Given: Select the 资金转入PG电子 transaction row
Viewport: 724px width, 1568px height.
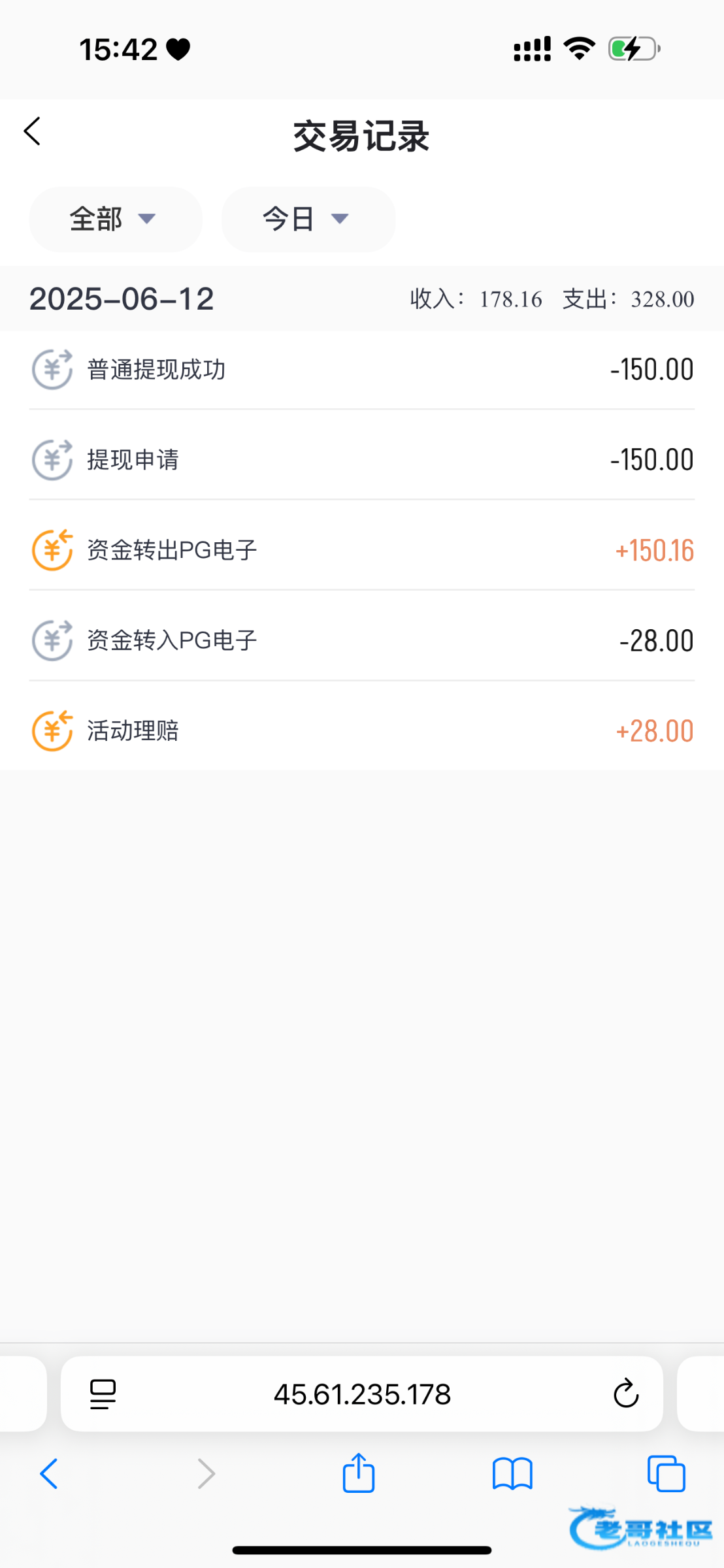Looking at the screenshot, I should 362,640.
